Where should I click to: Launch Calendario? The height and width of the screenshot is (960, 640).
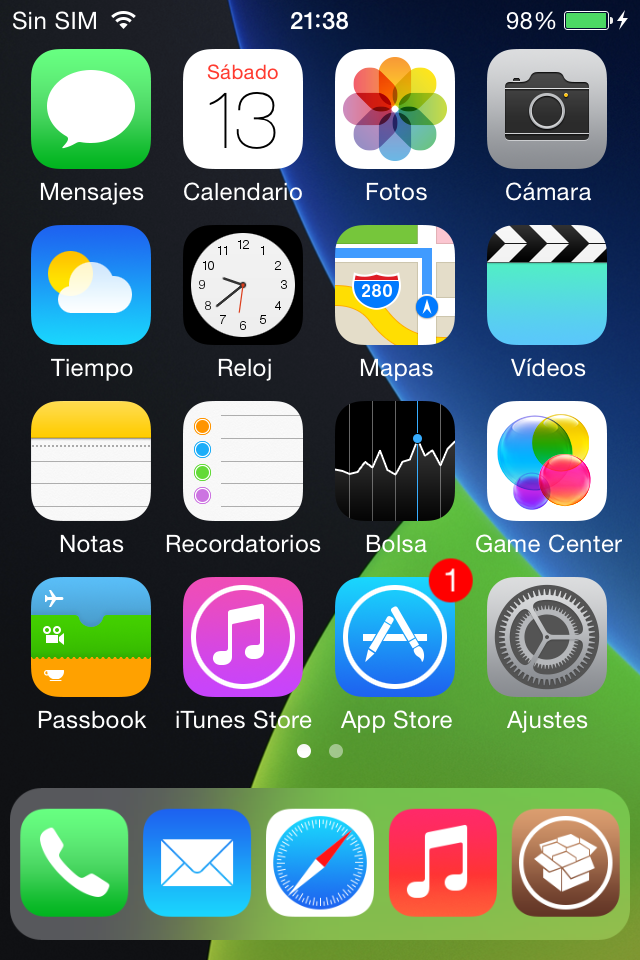click(243, 109)
